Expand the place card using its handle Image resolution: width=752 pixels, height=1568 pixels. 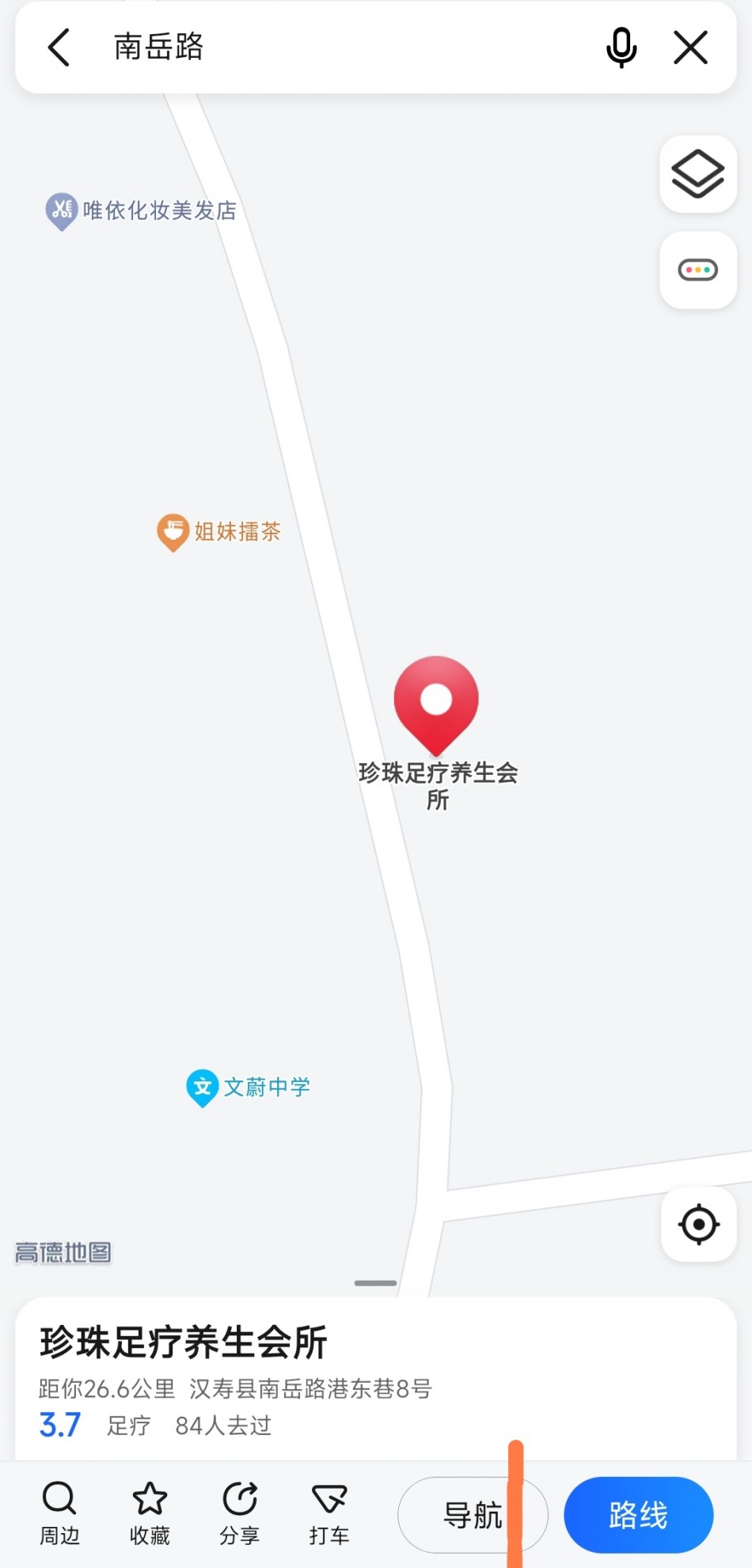point(375,1283)
